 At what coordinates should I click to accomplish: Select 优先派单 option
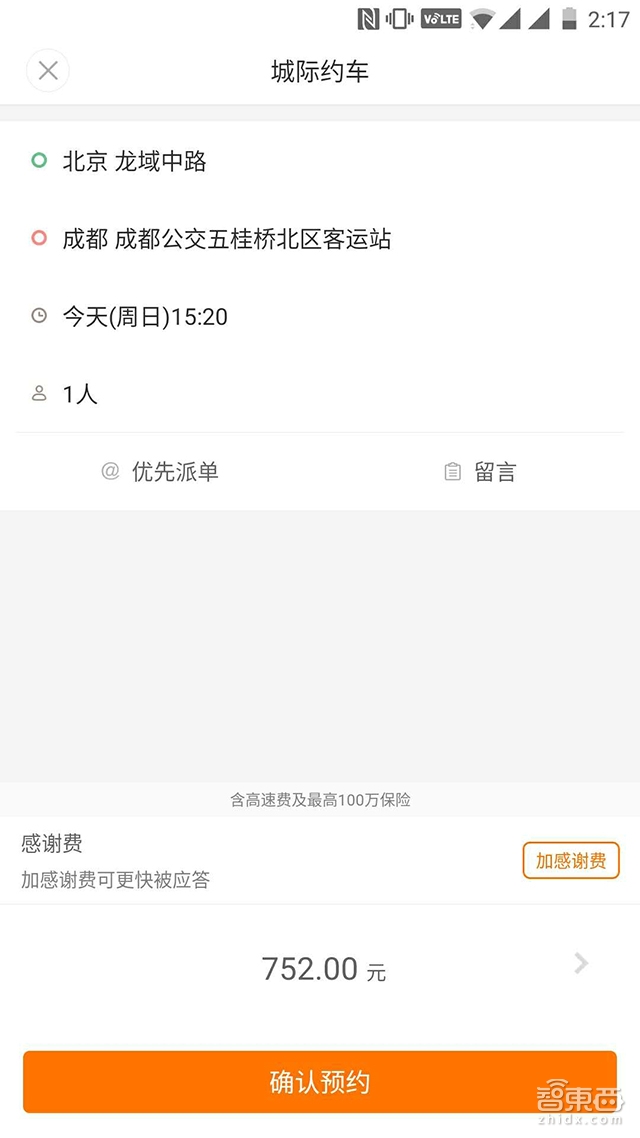coord(161,472)
